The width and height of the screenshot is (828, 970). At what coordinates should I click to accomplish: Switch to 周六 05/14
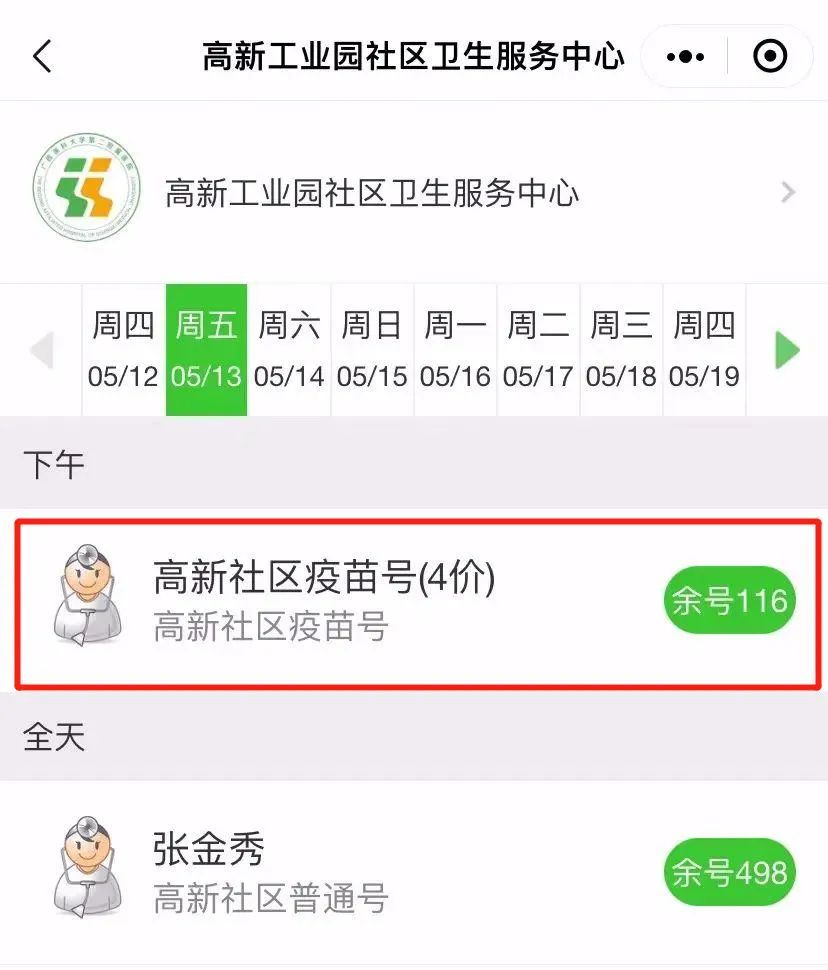coord(289,350)
